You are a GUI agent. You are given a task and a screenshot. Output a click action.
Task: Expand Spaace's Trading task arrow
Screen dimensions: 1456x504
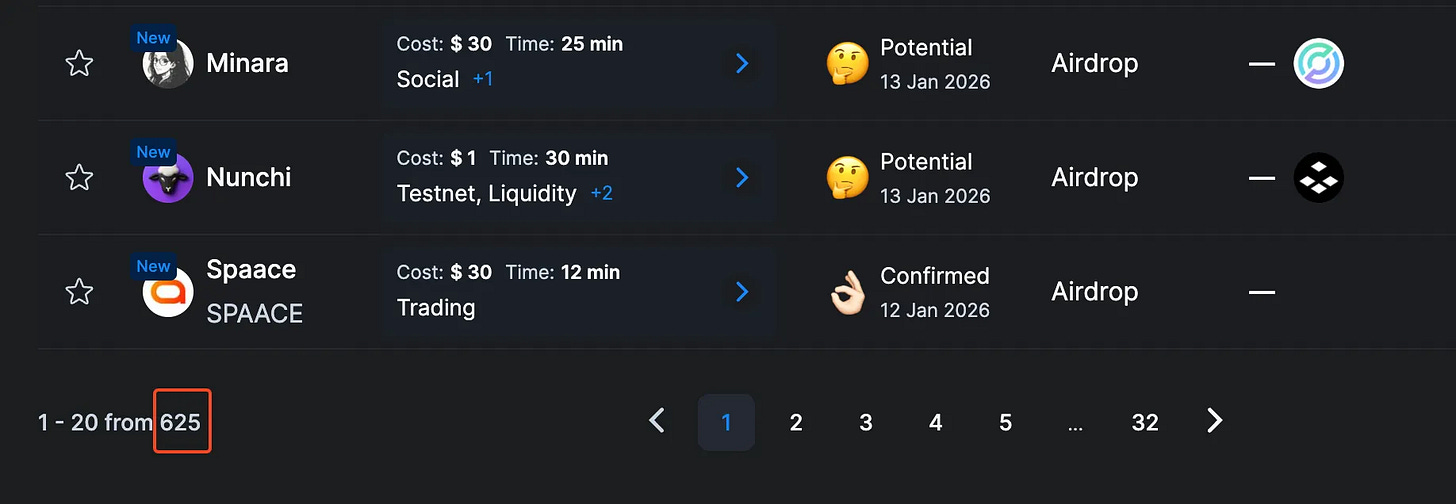(742, 292)
